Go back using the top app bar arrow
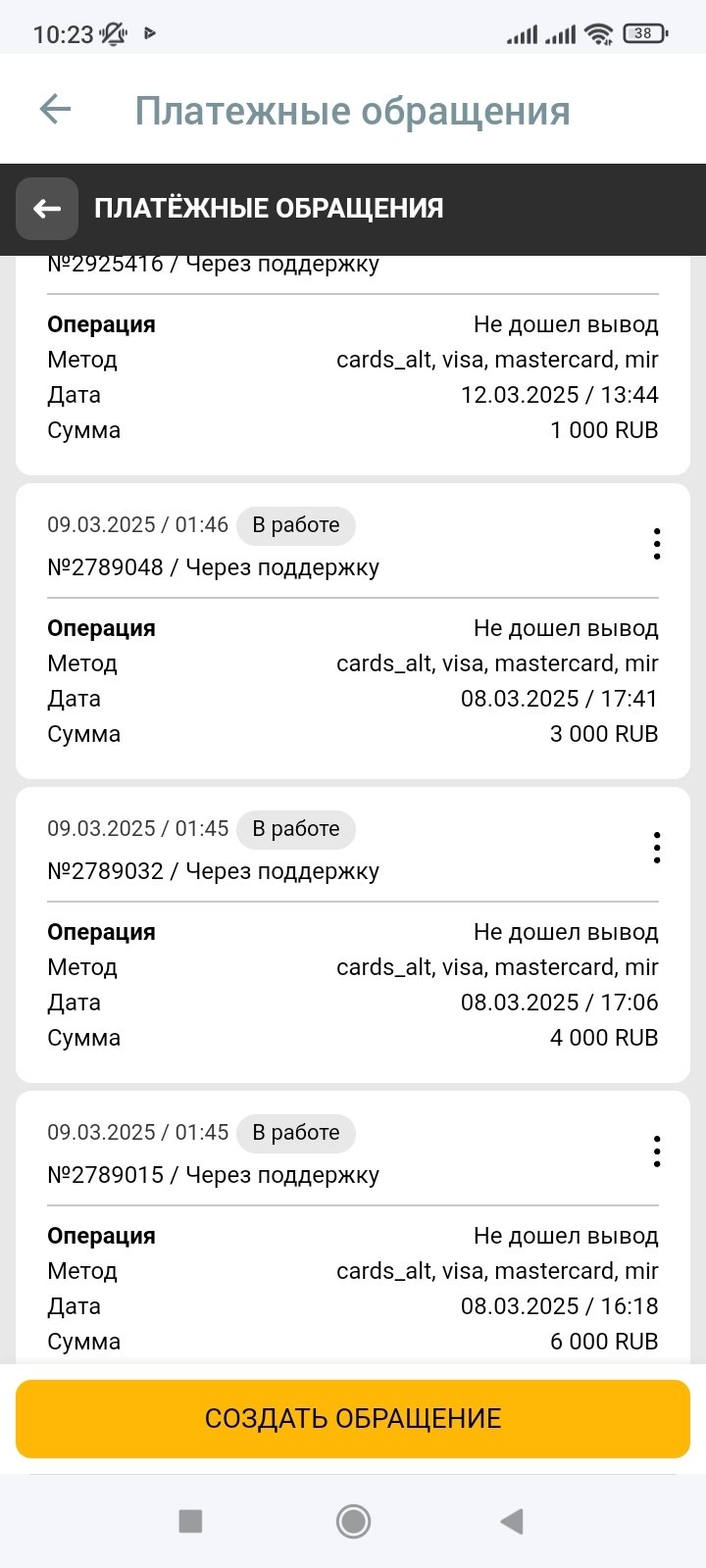Screen dimensions: 706x1568 pos(56,110)
